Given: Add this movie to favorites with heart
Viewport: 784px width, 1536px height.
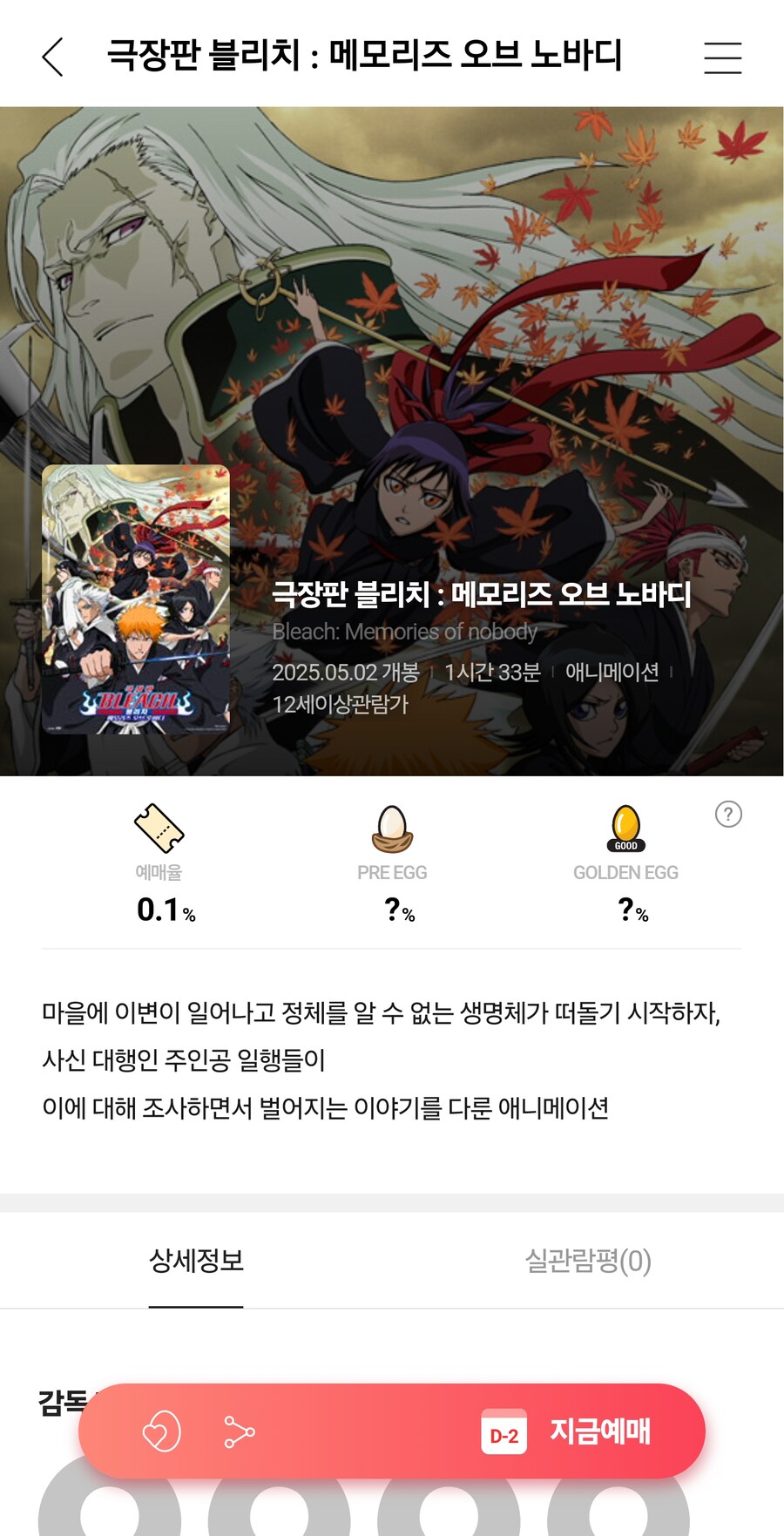Looking at the screenshot, I should pyautogui.click(x=161, y=1431).
